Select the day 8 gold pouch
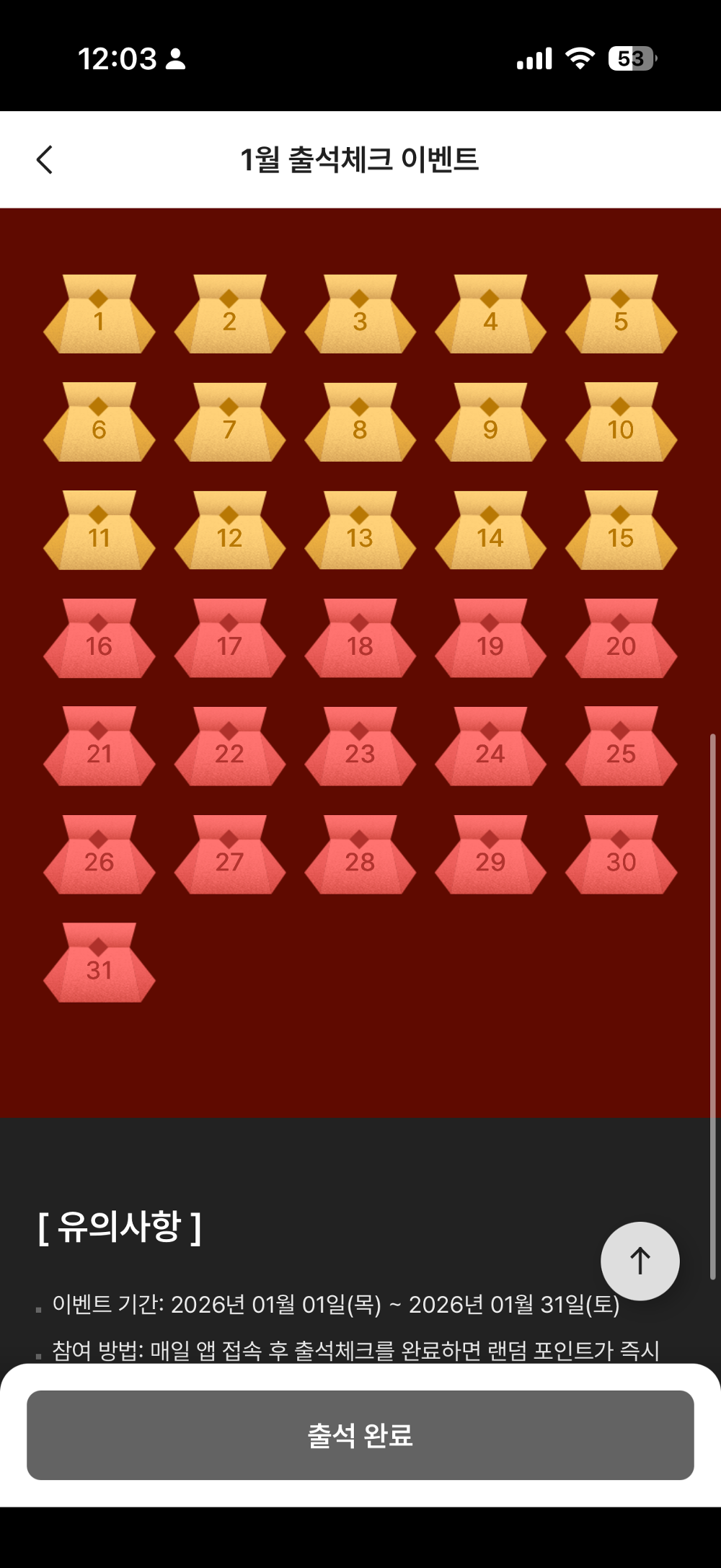Image resolution: width=721 pixels, height=1568 pixels. 360,423
